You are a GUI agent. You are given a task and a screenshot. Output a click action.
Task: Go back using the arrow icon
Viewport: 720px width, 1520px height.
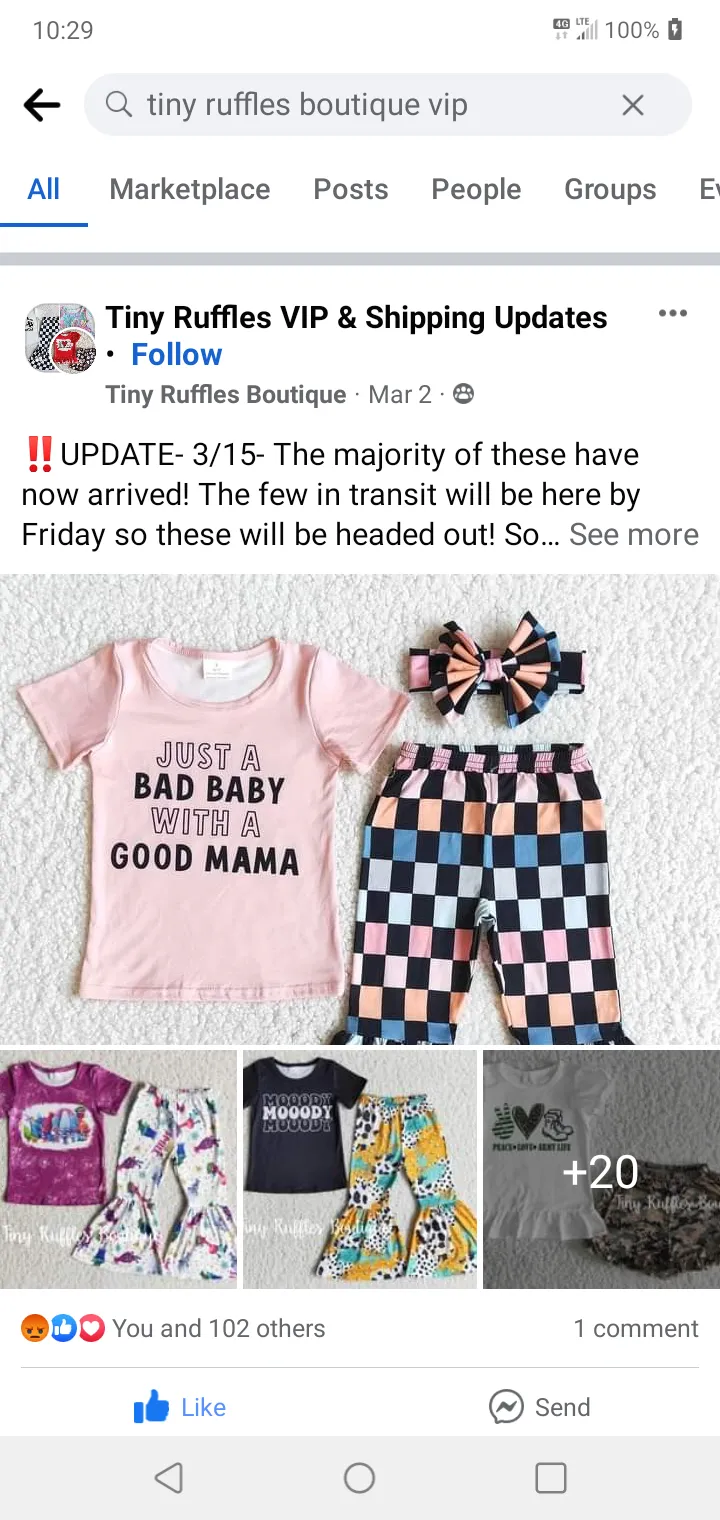click(x=42, y=105)
